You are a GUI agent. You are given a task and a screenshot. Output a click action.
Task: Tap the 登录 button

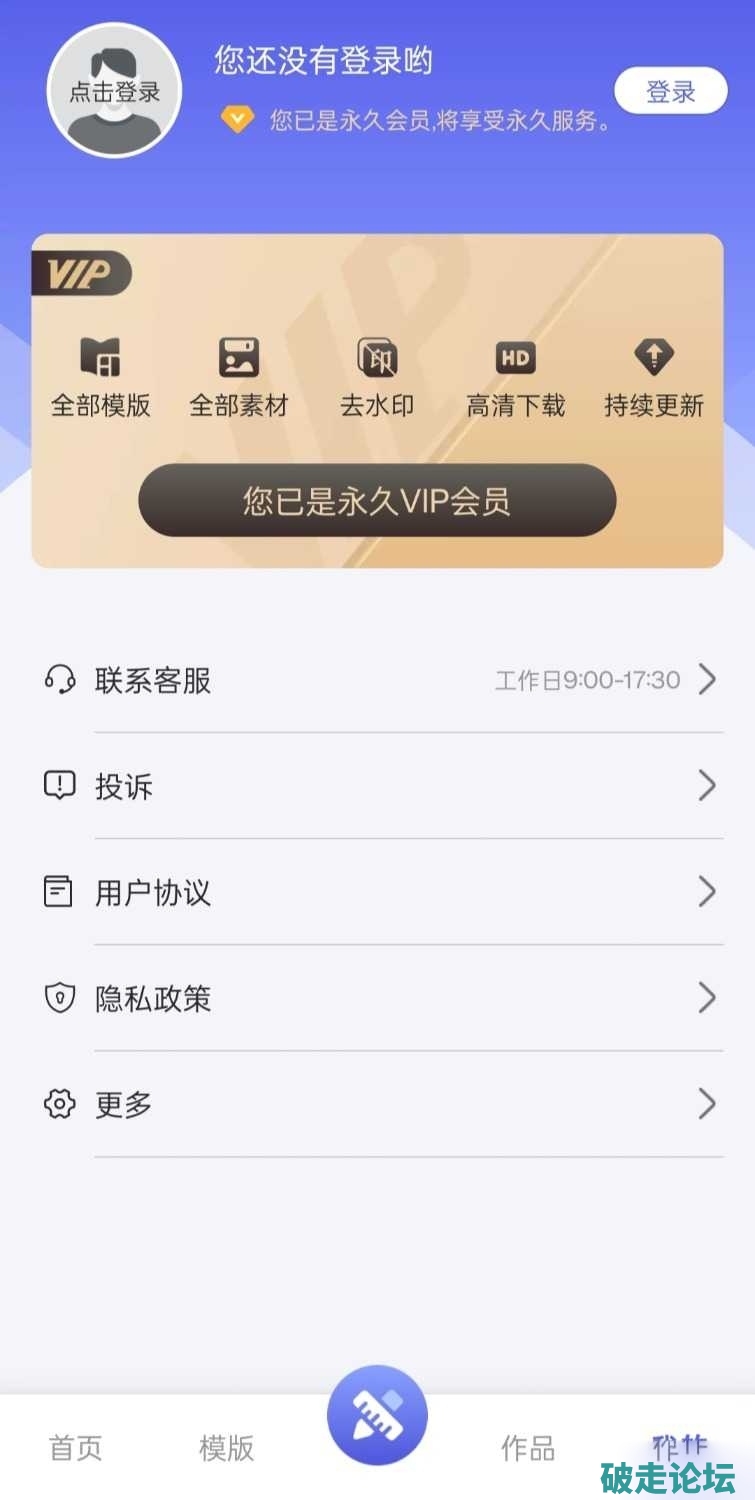670,92
